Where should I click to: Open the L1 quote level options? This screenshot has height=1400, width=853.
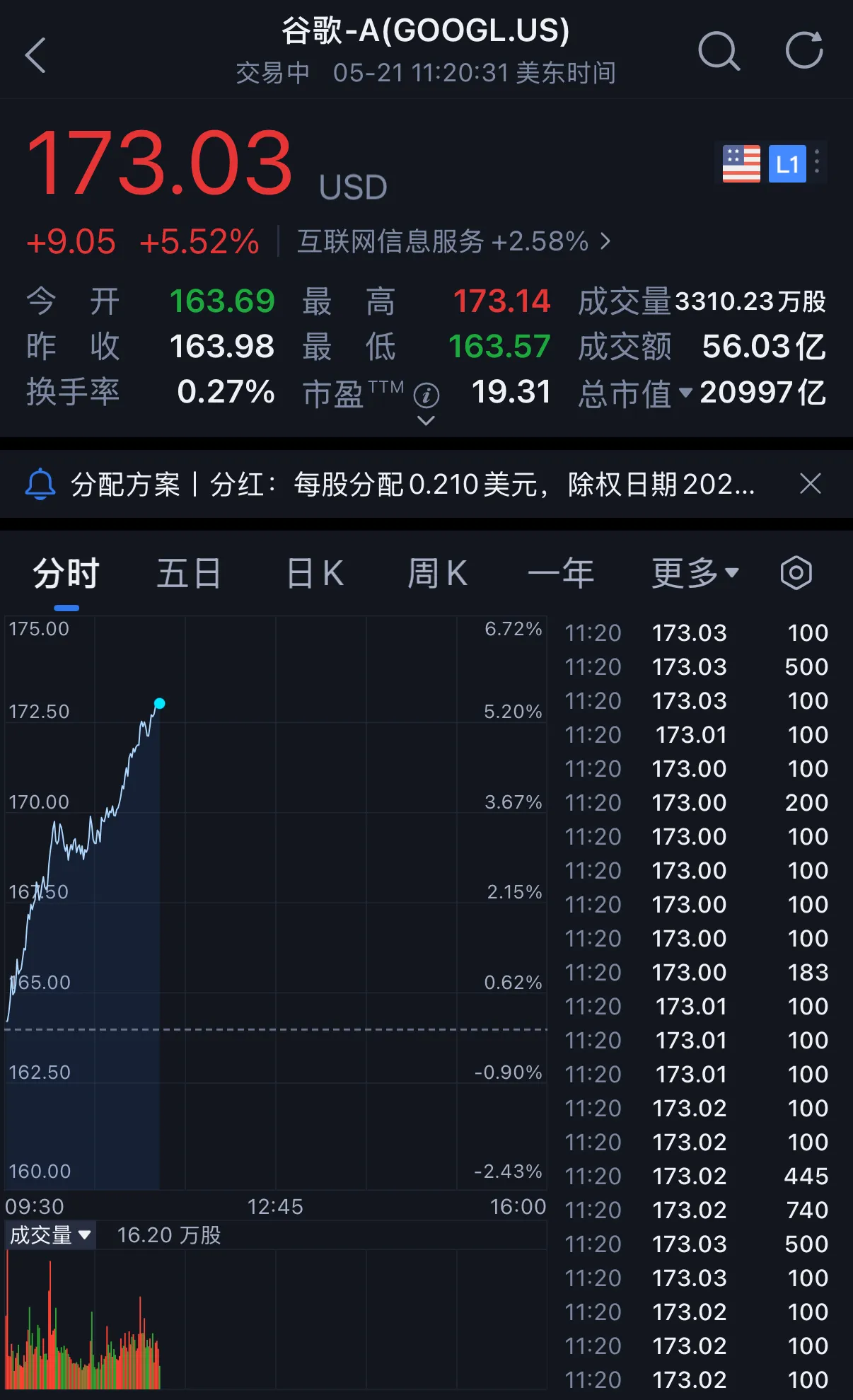[787, 164]
